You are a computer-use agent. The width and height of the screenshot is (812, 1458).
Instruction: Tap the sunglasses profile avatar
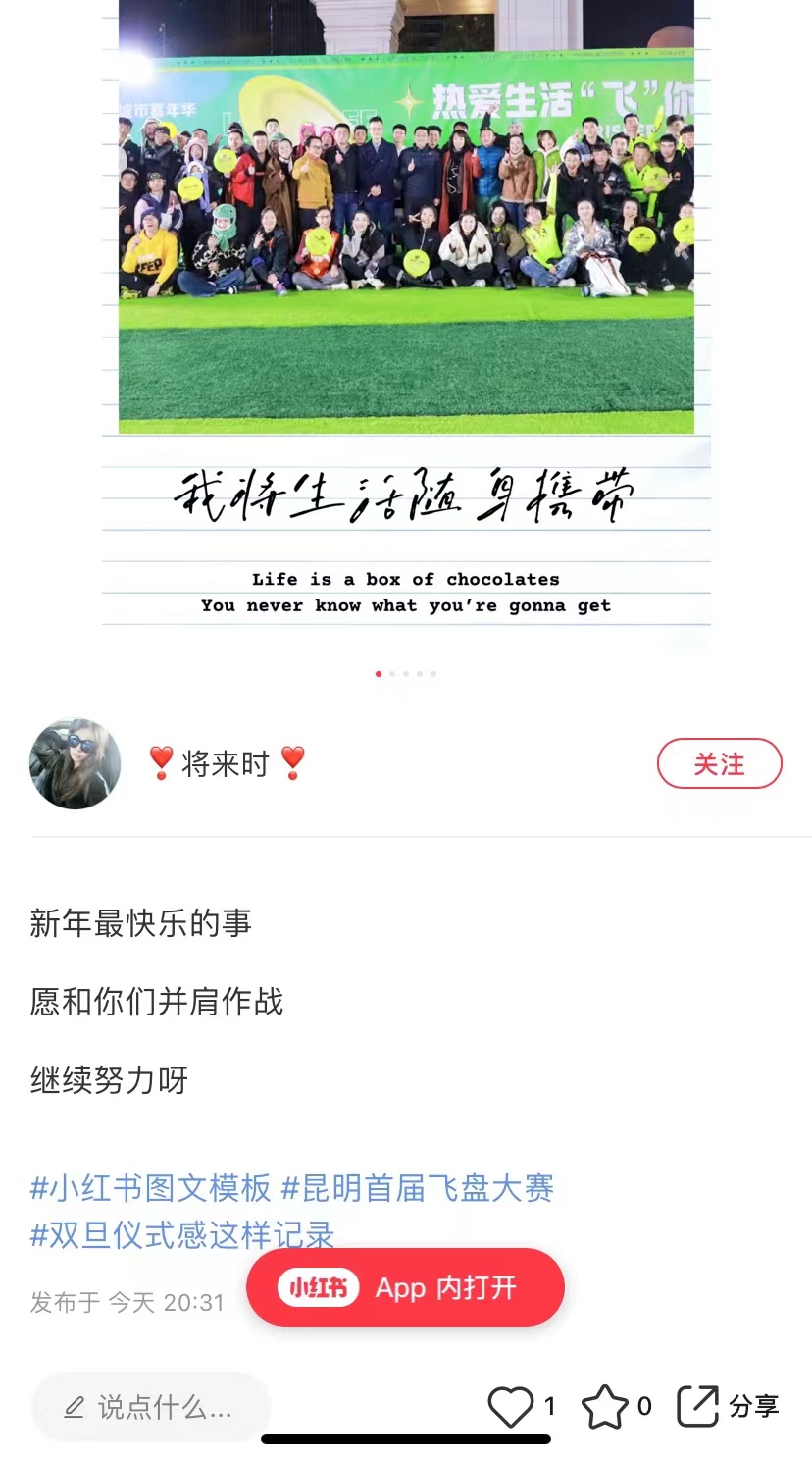[x=75, y=763]
